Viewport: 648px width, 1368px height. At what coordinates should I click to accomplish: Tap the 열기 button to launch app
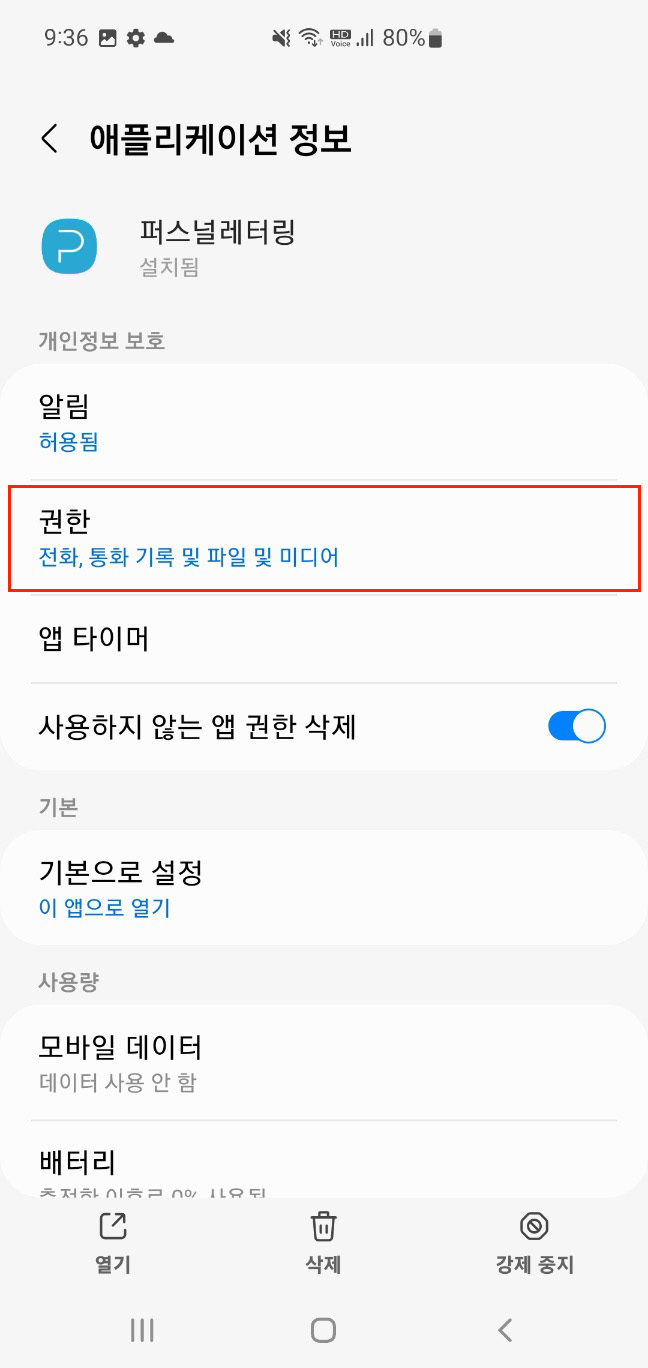113,1243
